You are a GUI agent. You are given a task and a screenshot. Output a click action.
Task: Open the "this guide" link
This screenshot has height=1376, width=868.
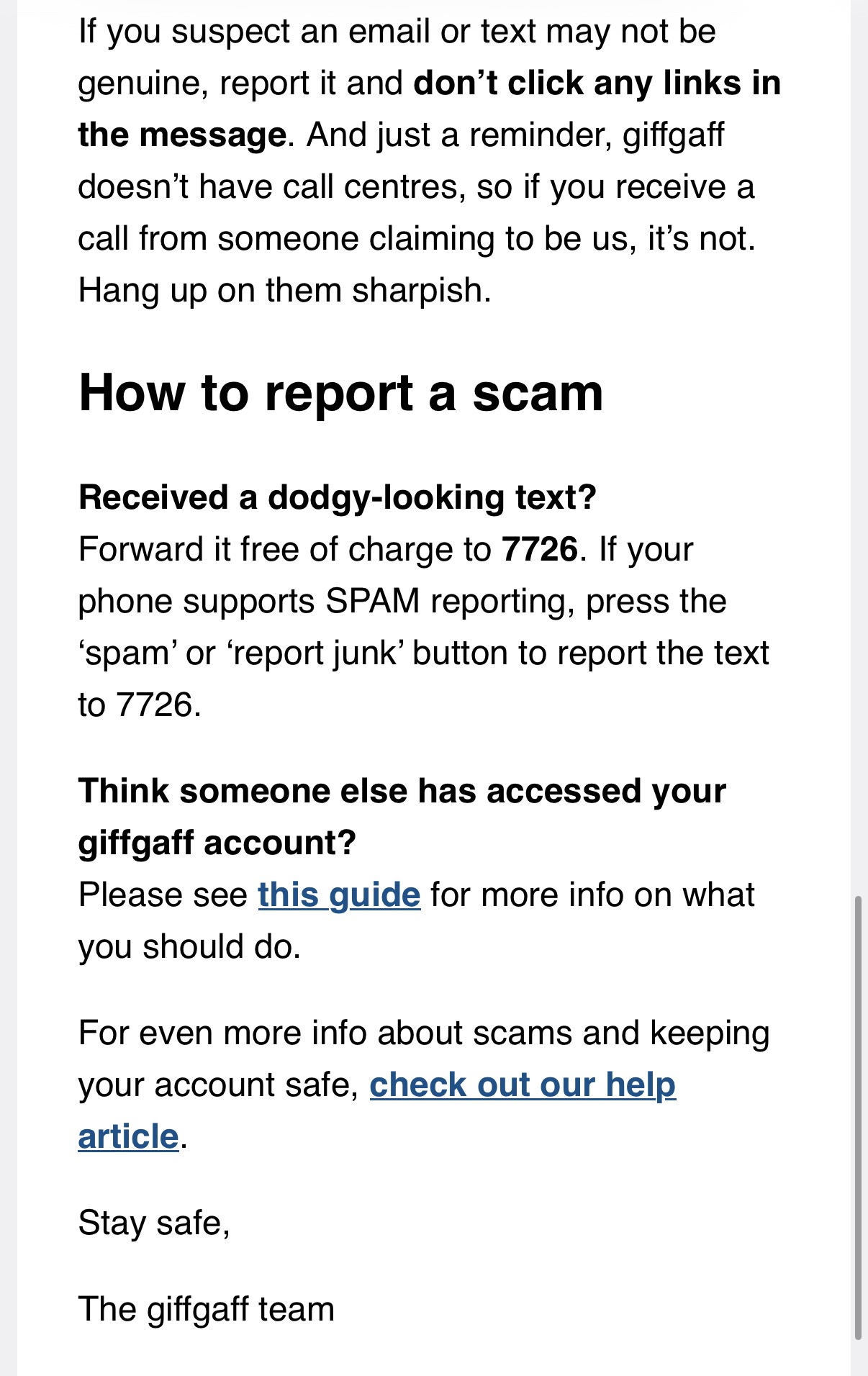point(339,895)
